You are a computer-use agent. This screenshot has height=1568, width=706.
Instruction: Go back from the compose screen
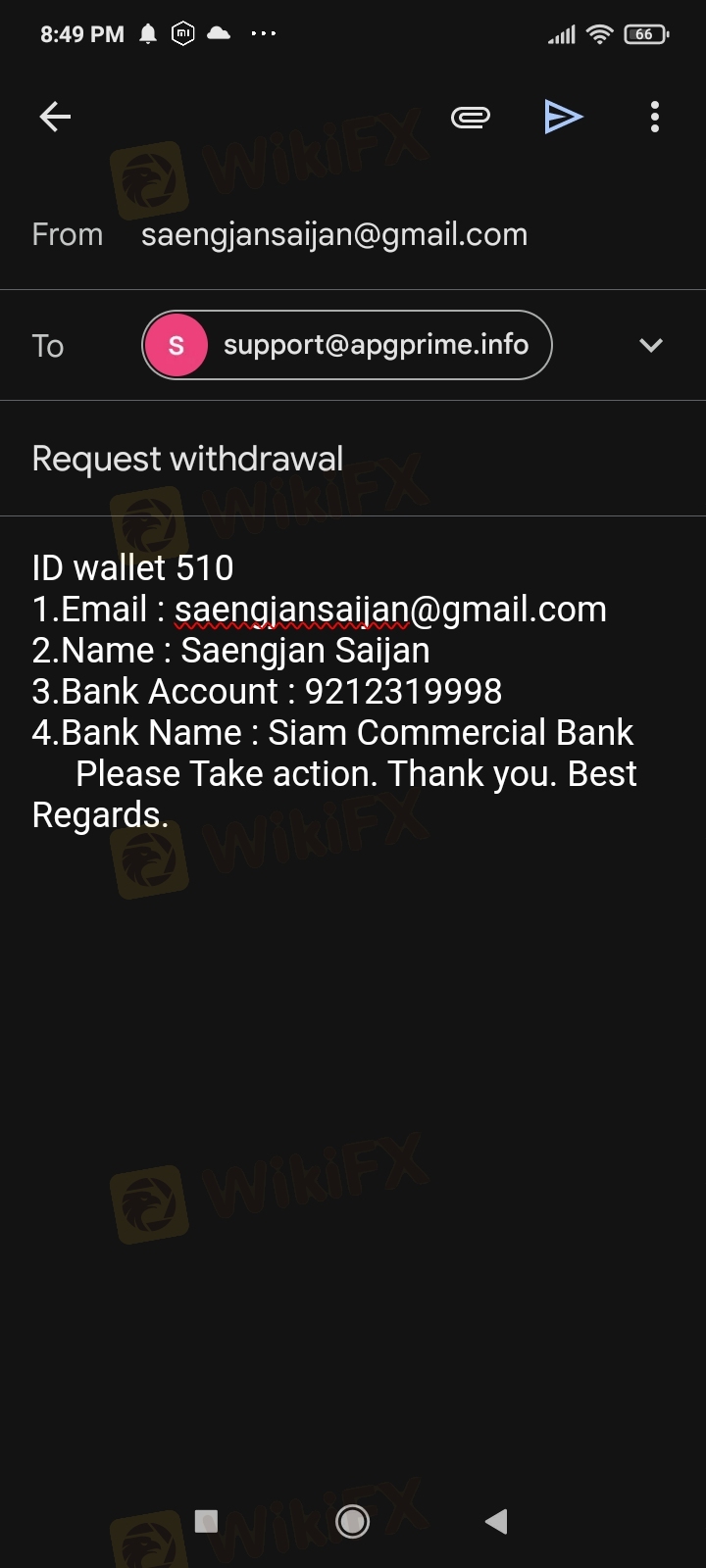tap(55, 118)
